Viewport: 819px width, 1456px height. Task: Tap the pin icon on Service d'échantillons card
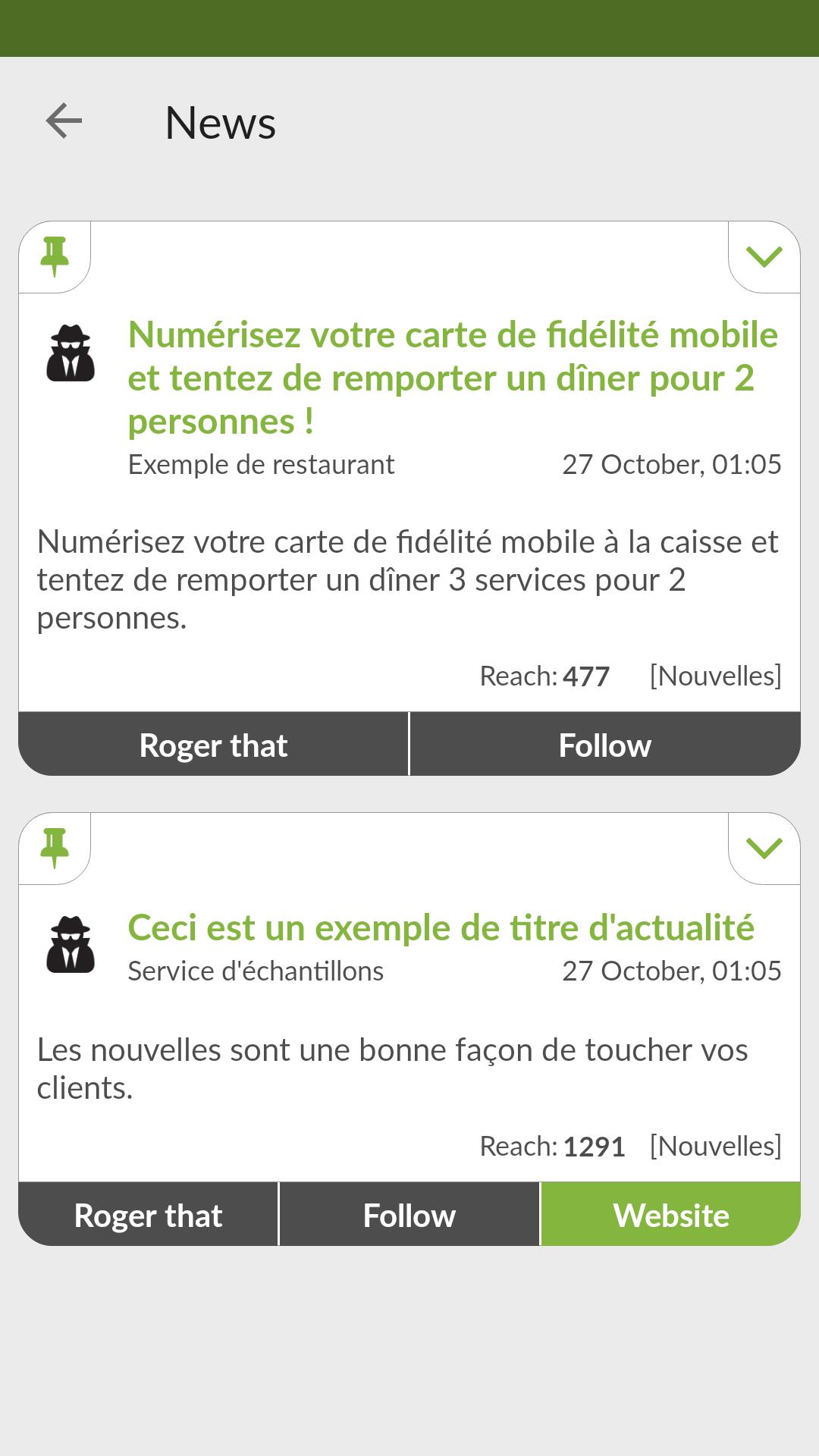click(55, 848)
